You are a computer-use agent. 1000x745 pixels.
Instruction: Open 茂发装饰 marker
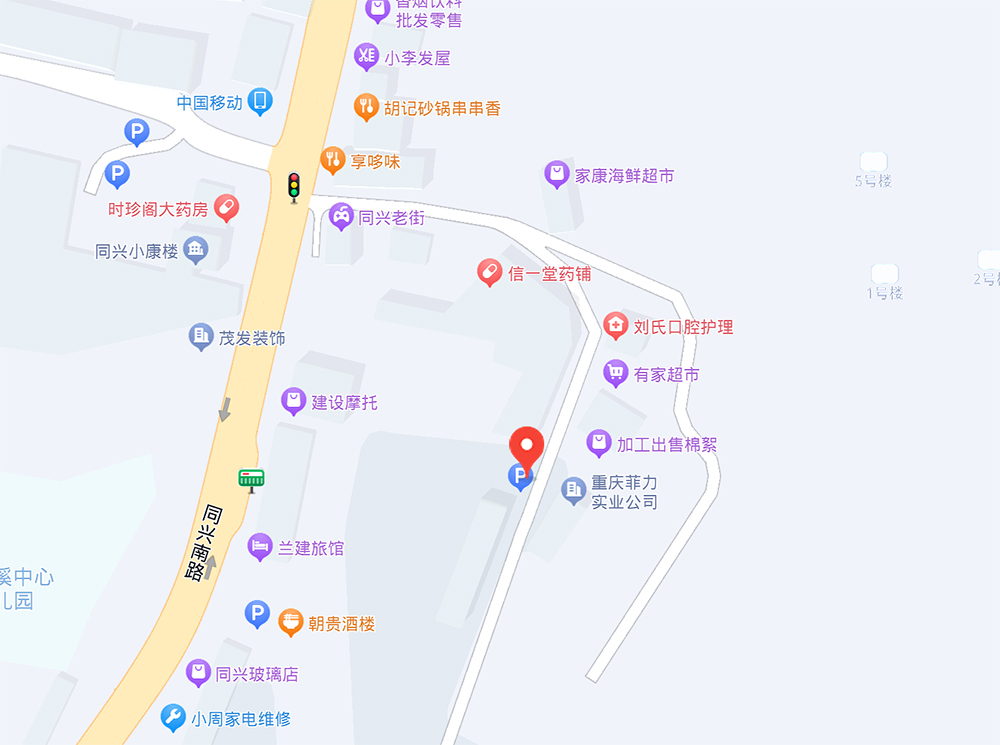tap(201, 337)
